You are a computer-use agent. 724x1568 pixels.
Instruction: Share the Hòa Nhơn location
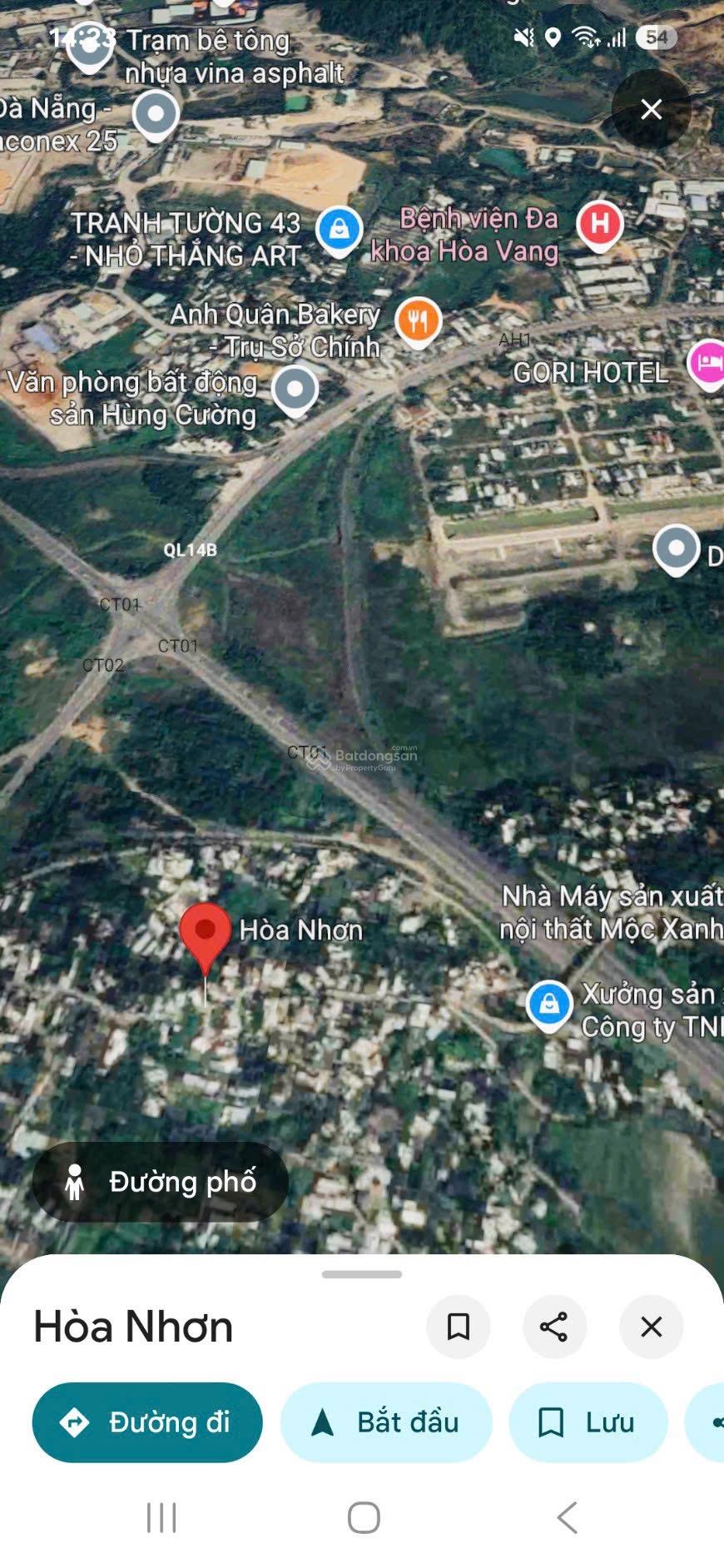tap(554, 1326)
